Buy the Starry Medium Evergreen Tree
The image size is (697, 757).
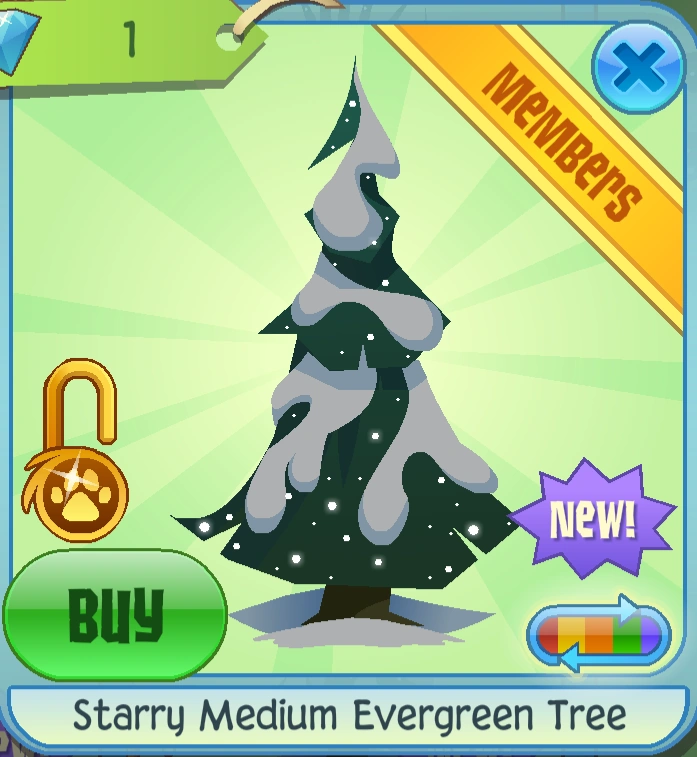tap(115, 615)
